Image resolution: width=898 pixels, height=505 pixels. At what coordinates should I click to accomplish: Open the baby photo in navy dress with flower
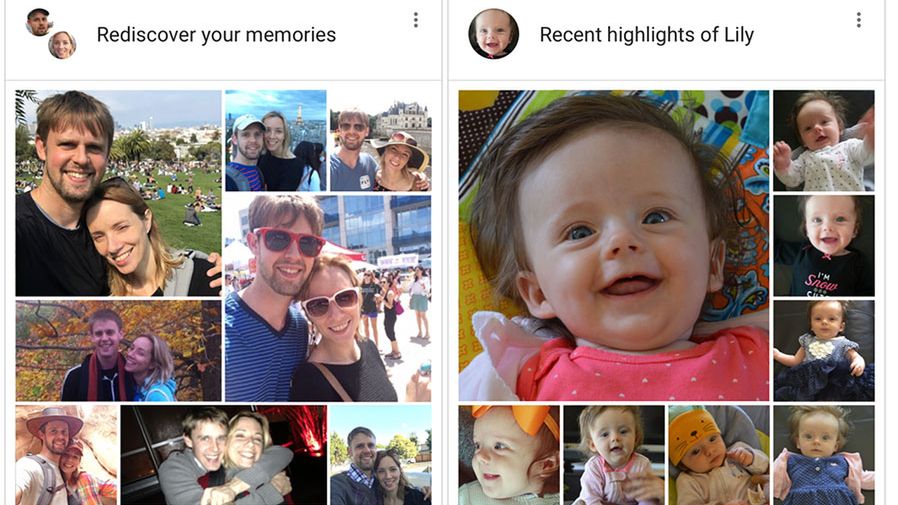pyautogui.click(x=823, y=350)
